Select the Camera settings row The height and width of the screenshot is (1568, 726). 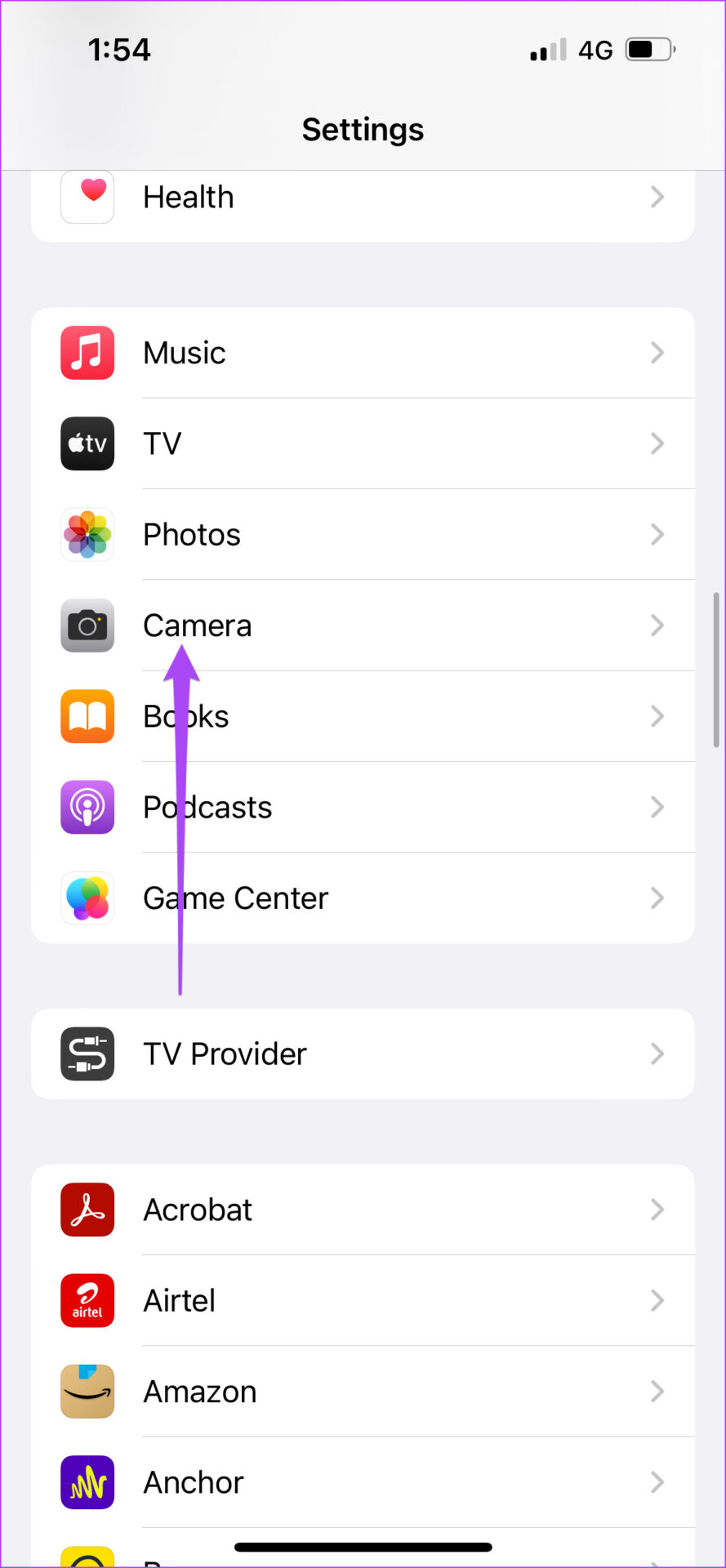[363, 626]
